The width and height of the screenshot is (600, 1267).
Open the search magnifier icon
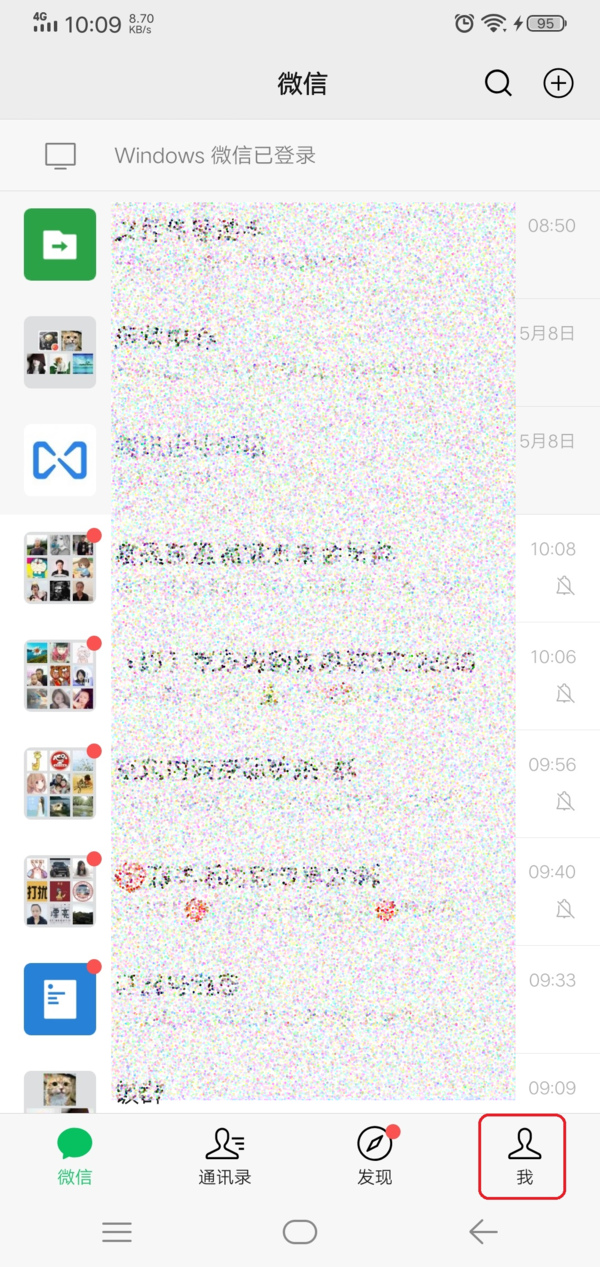tap(498, 83)
